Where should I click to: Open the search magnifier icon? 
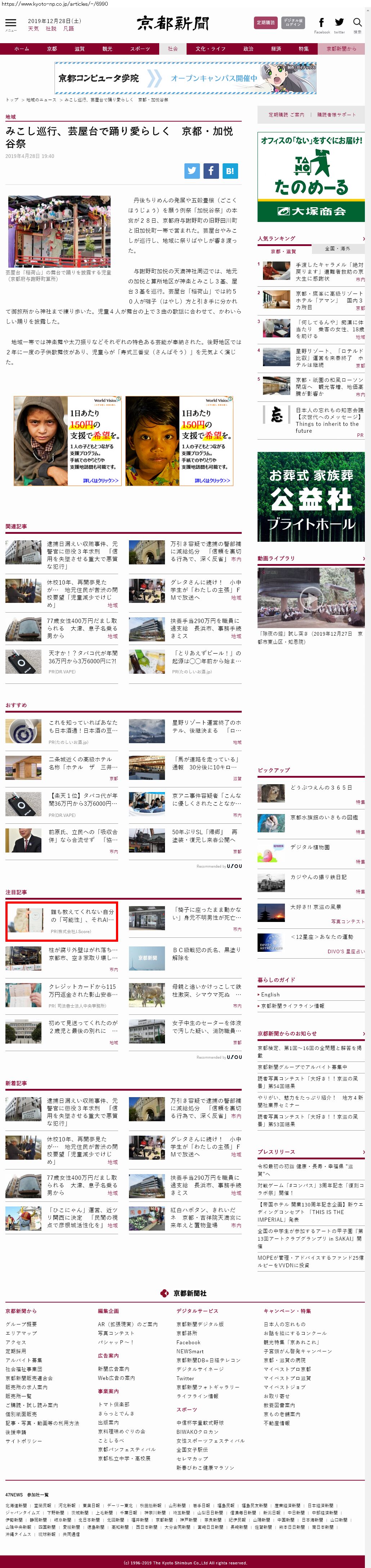pos(358,23)
